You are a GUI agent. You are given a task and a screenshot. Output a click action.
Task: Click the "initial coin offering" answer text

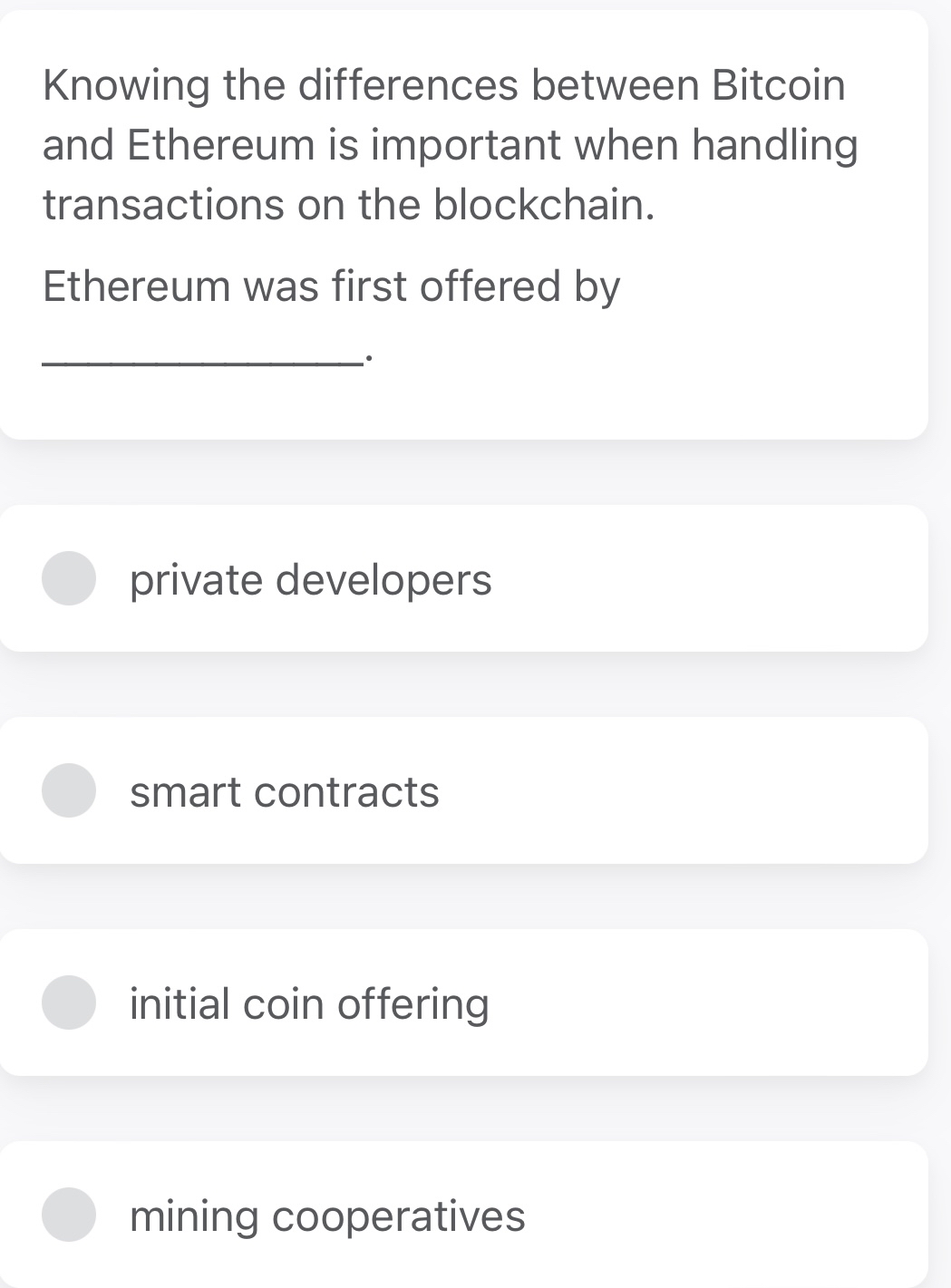[308, 1003]
